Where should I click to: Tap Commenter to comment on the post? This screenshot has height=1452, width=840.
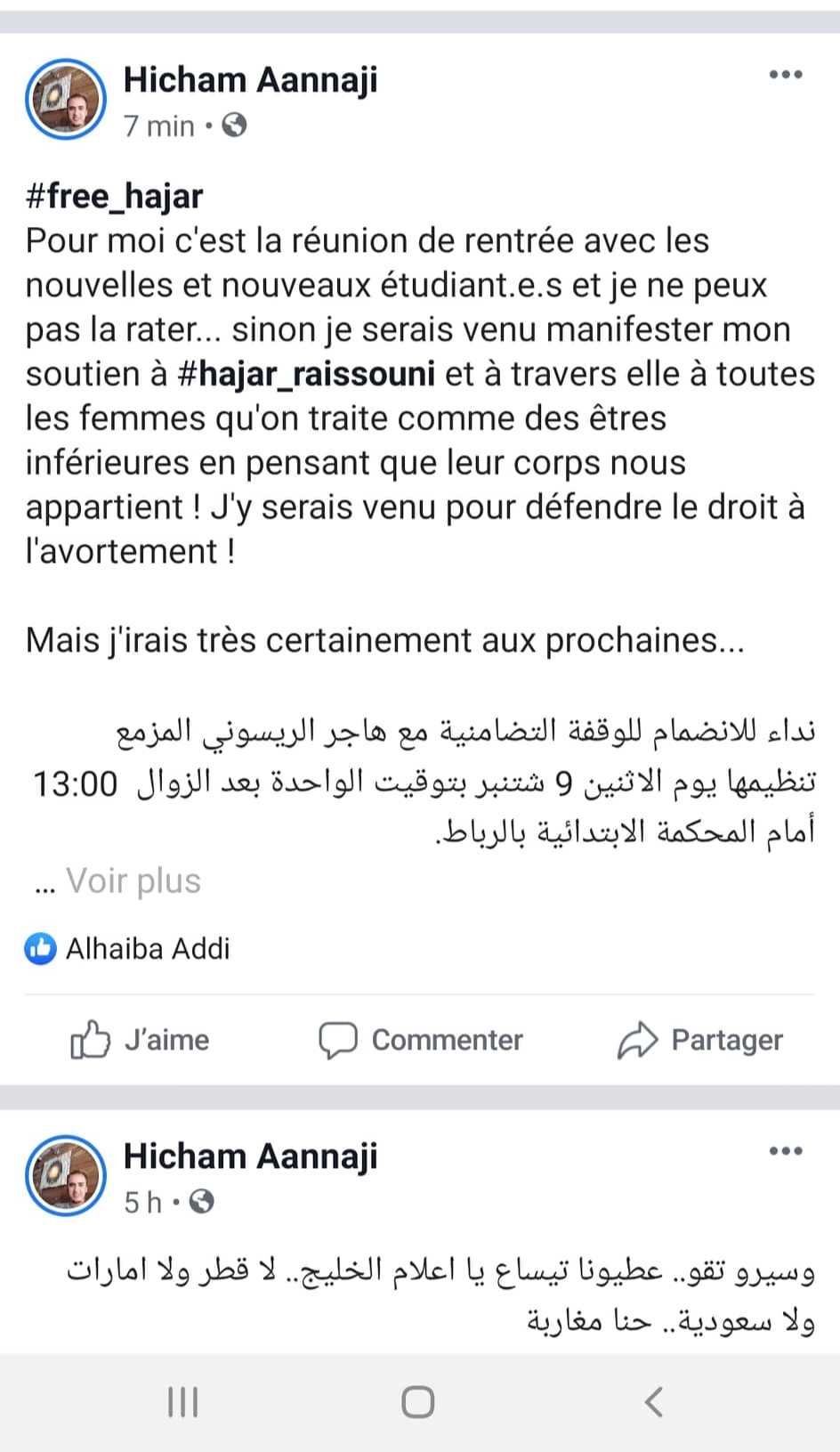point(421,1040)
